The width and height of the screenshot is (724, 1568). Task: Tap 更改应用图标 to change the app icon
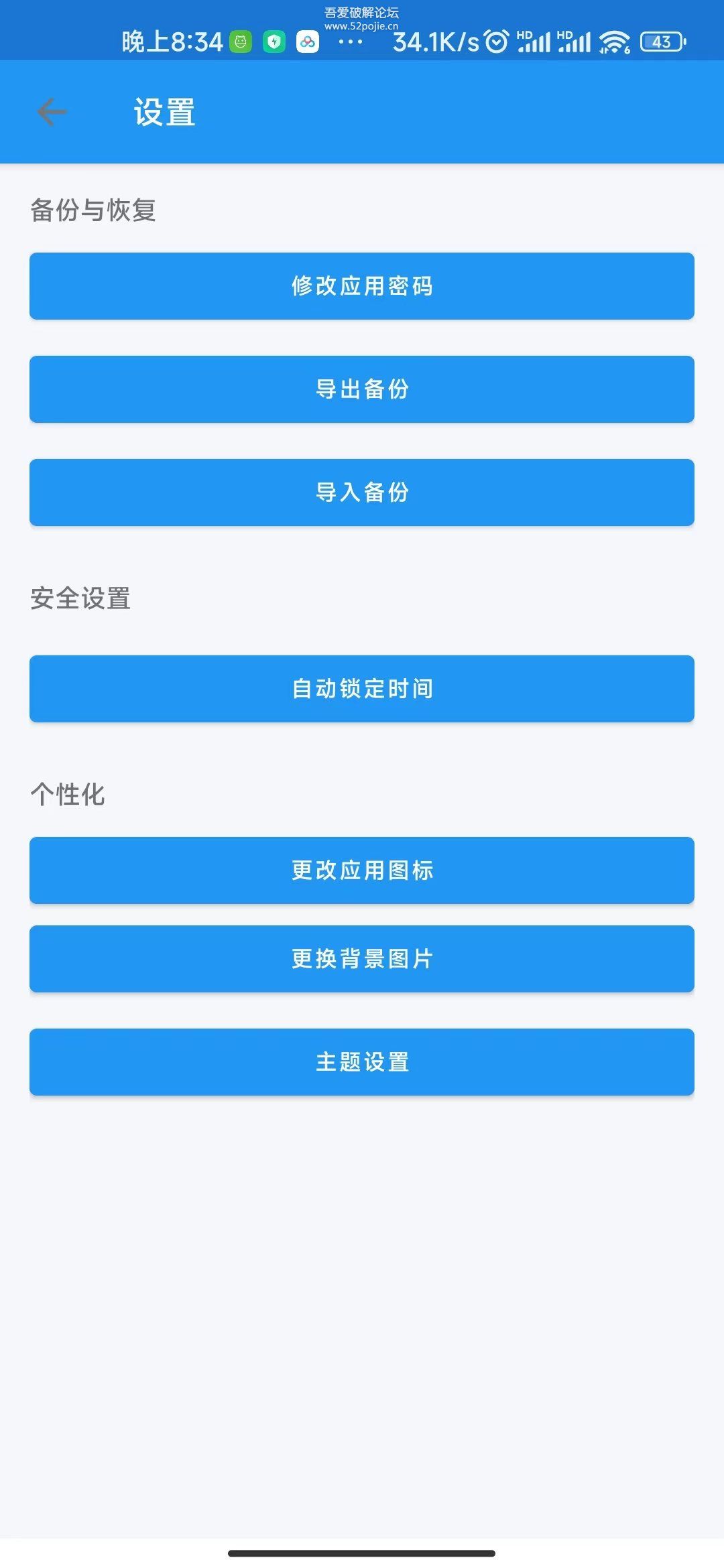point(362,870)
